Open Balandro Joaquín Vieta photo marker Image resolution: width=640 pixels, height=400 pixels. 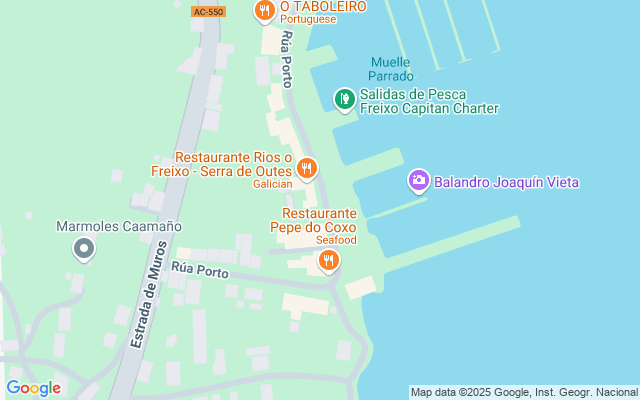[x=419, y=181]
